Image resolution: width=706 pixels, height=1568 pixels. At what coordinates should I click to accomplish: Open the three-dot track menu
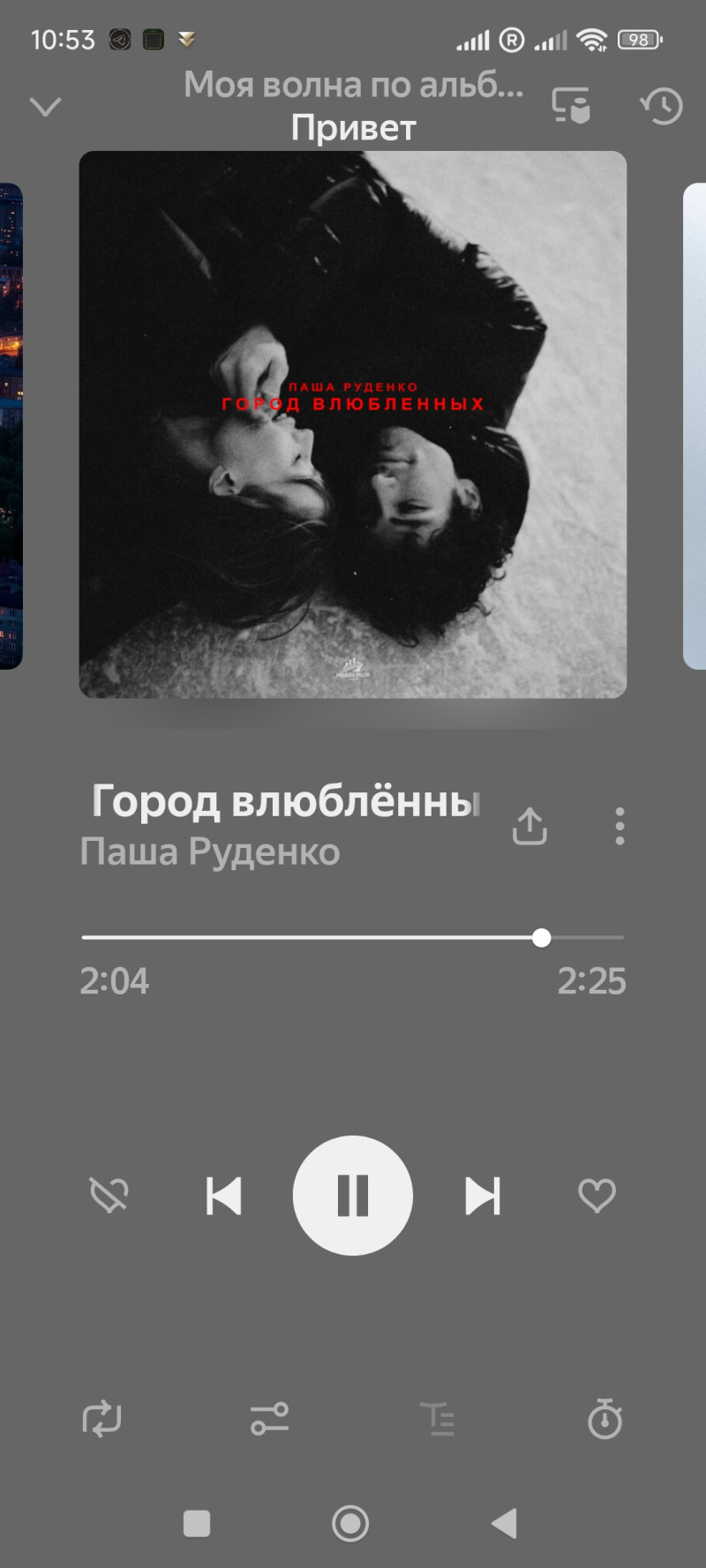pos(620,827)
